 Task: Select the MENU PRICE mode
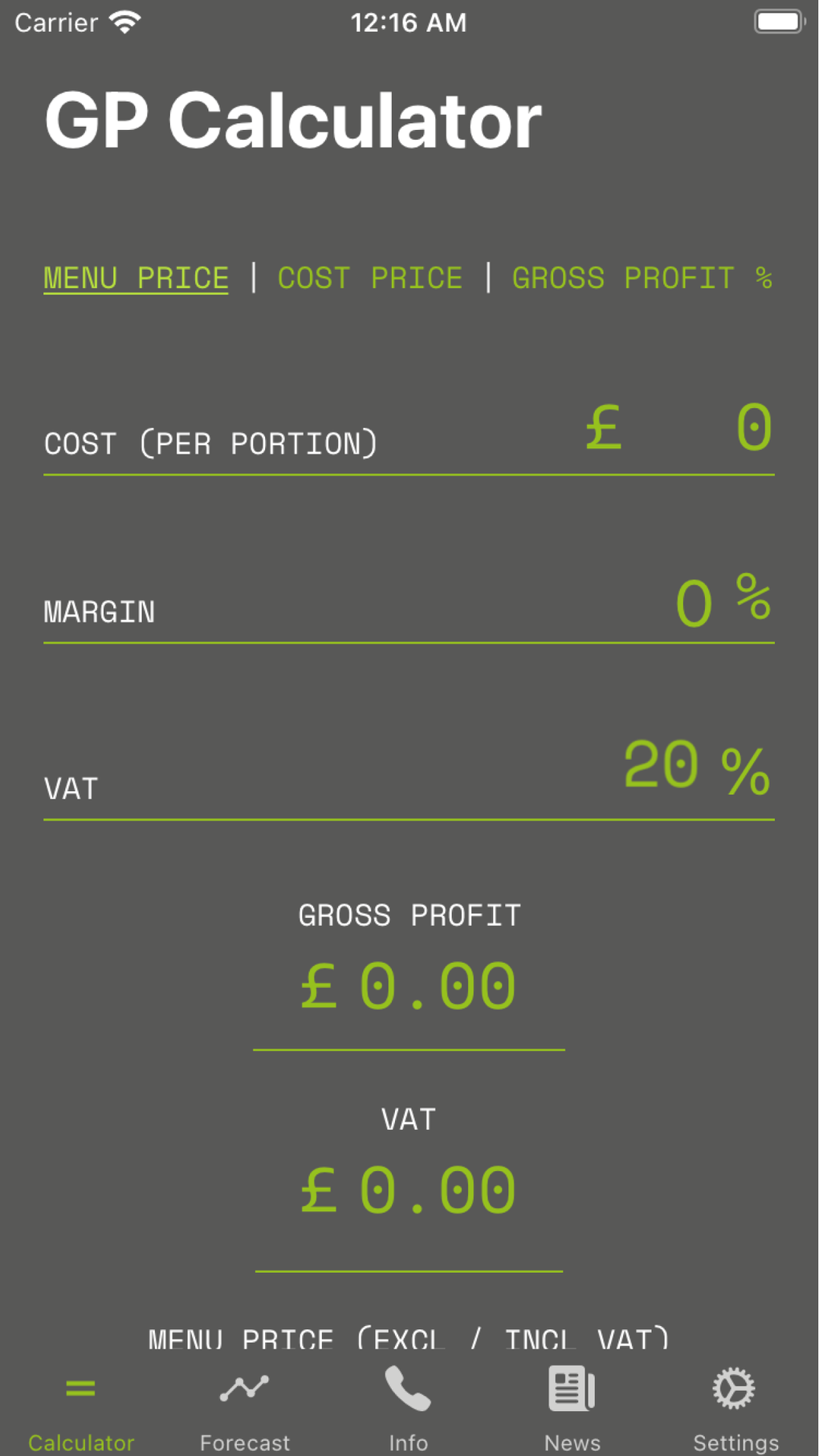click(136, 278)
